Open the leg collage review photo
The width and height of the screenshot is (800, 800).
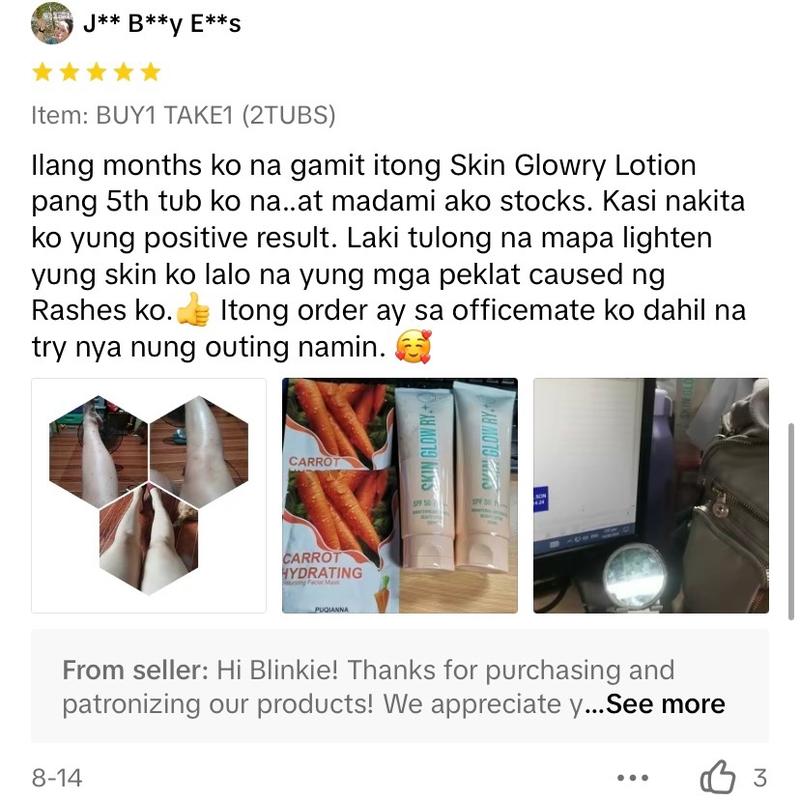(149, 495)
